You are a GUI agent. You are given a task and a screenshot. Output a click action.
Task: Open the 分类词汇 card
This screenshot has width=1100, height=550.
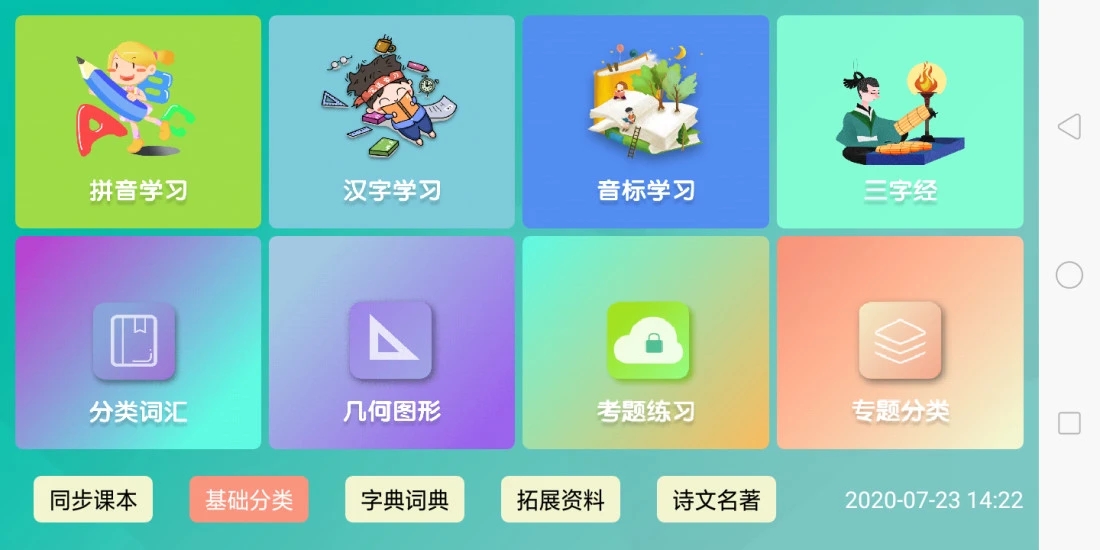pyautogui.click(x=138, y=343)
